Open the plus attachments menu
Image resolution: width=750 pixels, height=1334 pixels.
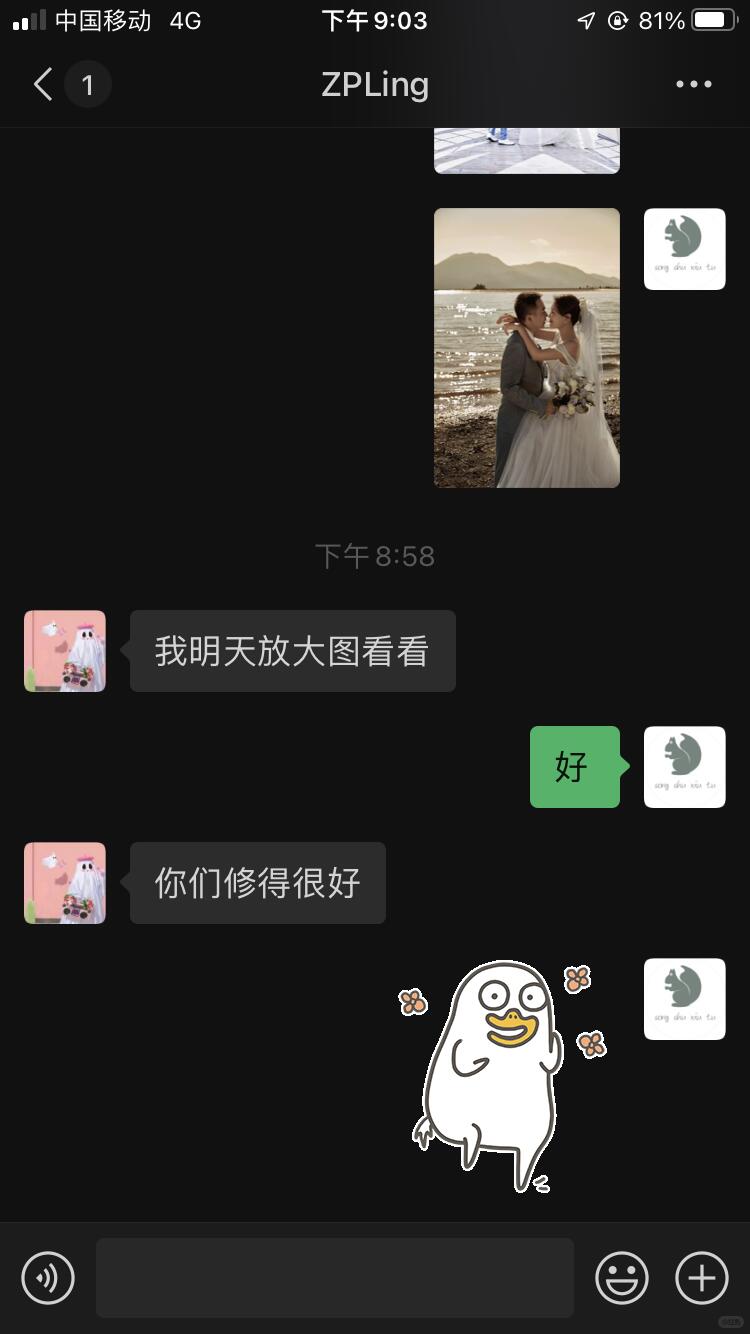tap(701, 1277)
